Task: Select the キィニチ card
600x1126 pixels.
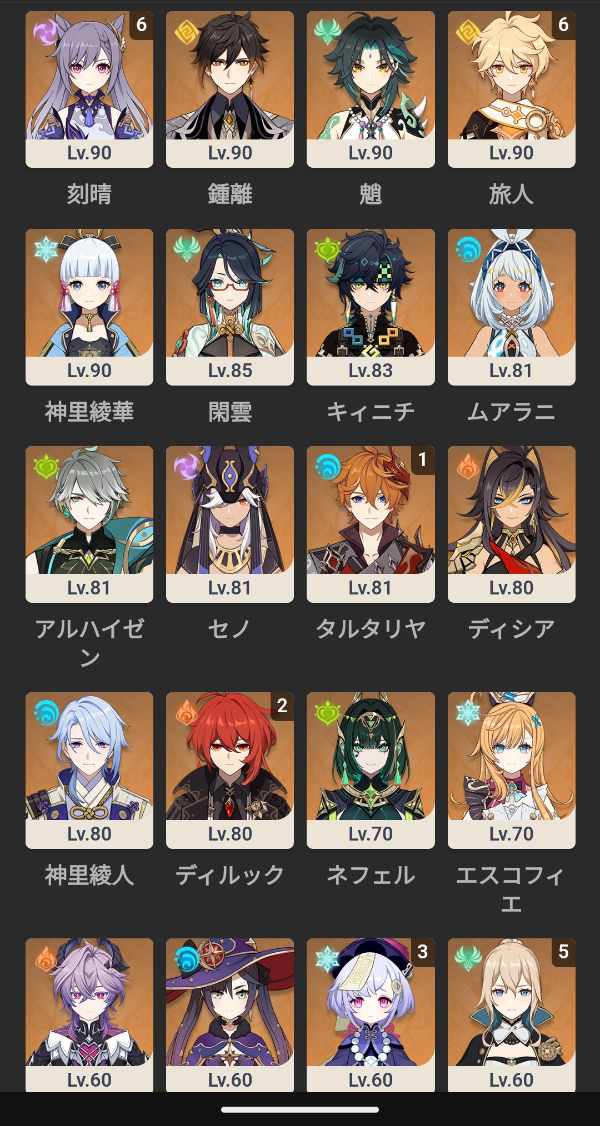Action: coord(371,306)
